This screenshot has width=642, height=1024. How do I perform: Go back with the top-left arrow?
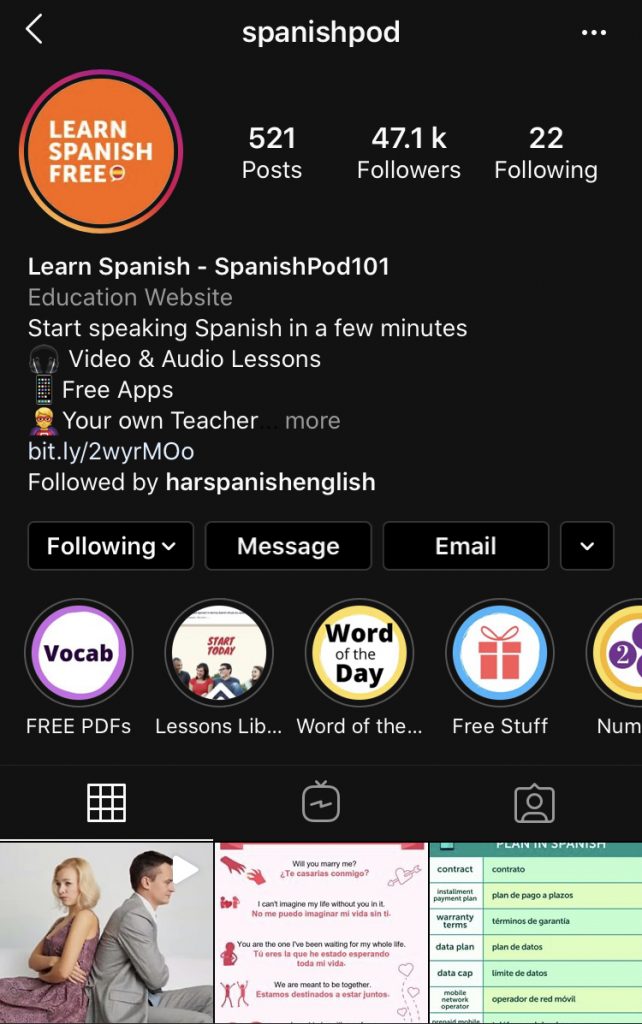[x=34, y=31]
